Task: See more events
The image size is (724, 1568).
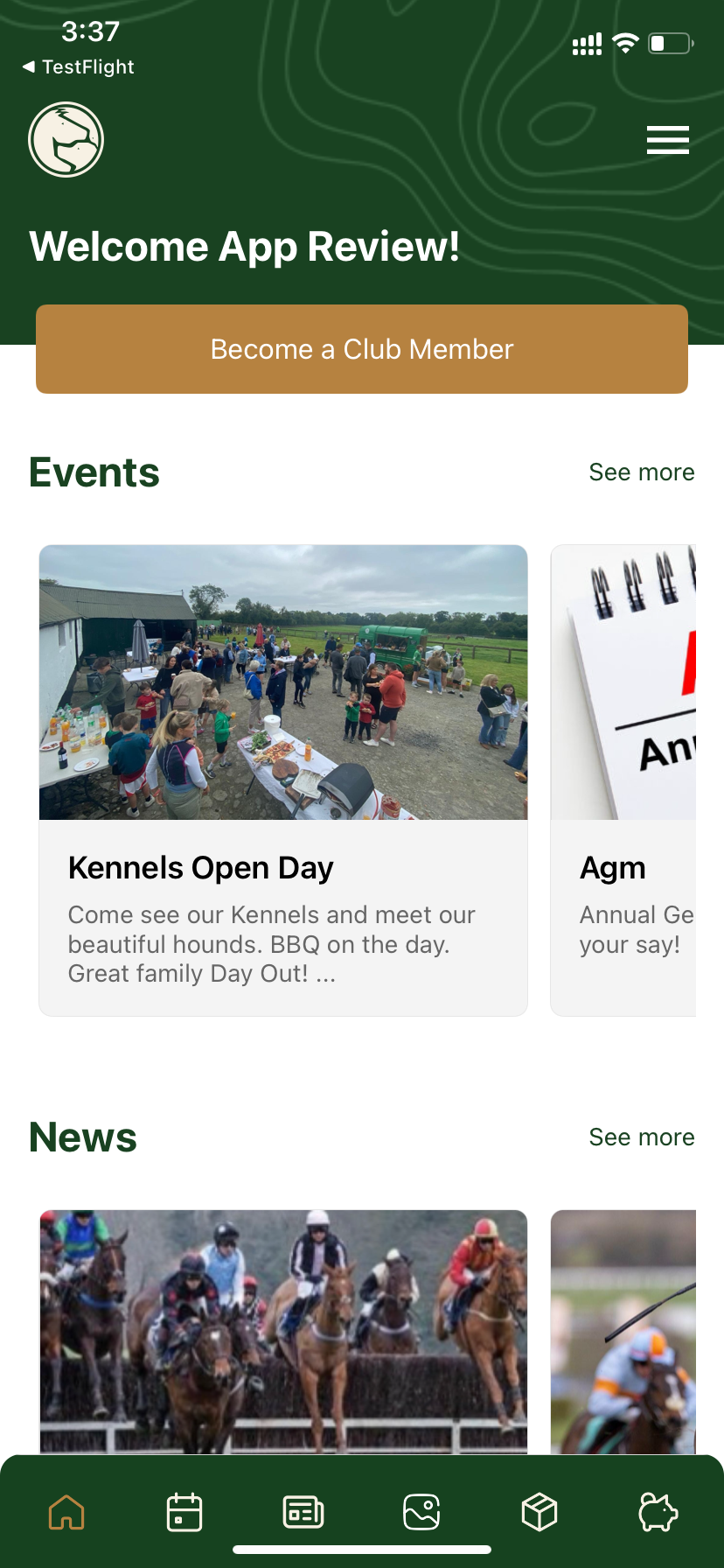Action: pos(641,472)
